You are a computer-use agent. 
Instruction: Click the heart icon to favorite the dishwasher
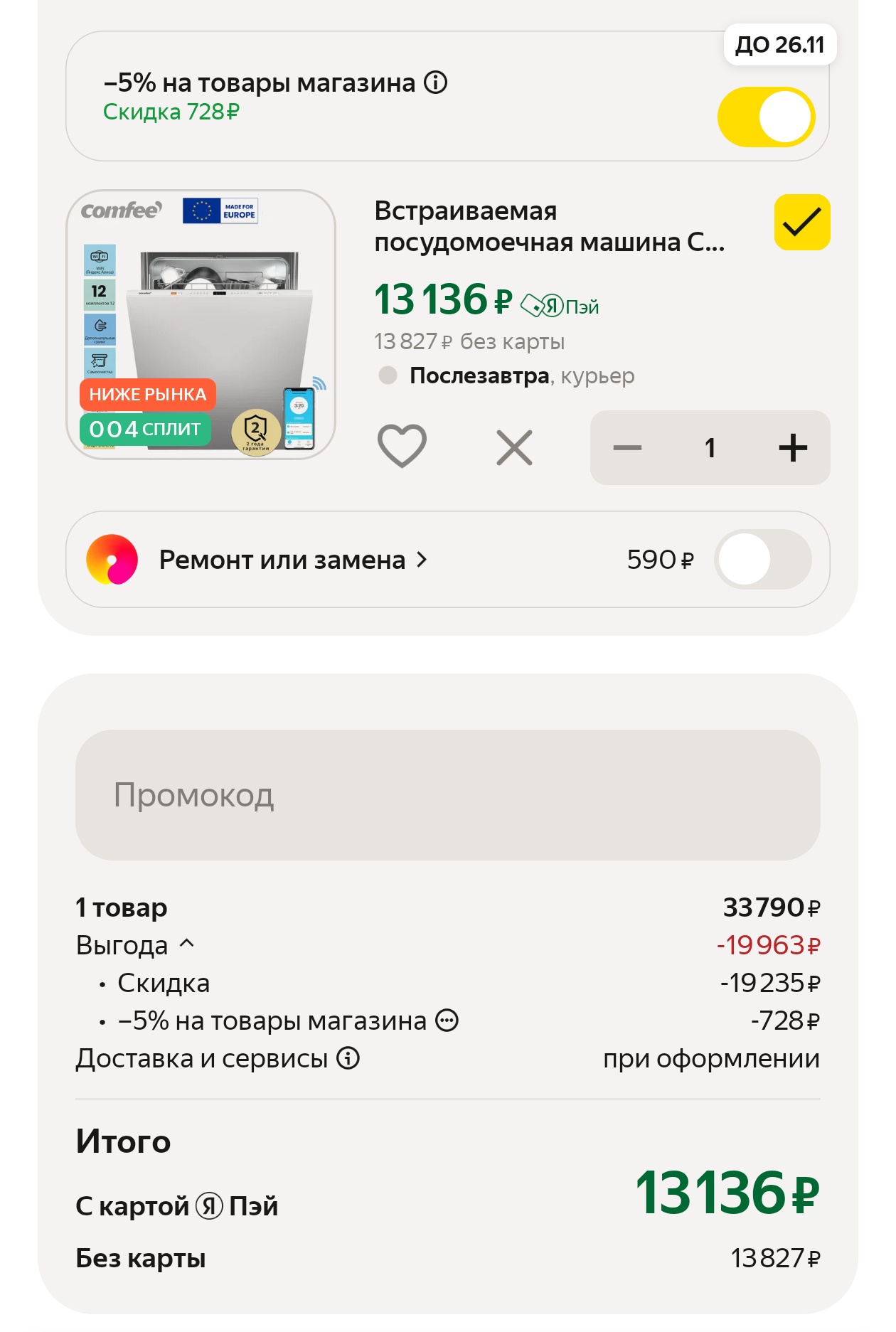402,447
